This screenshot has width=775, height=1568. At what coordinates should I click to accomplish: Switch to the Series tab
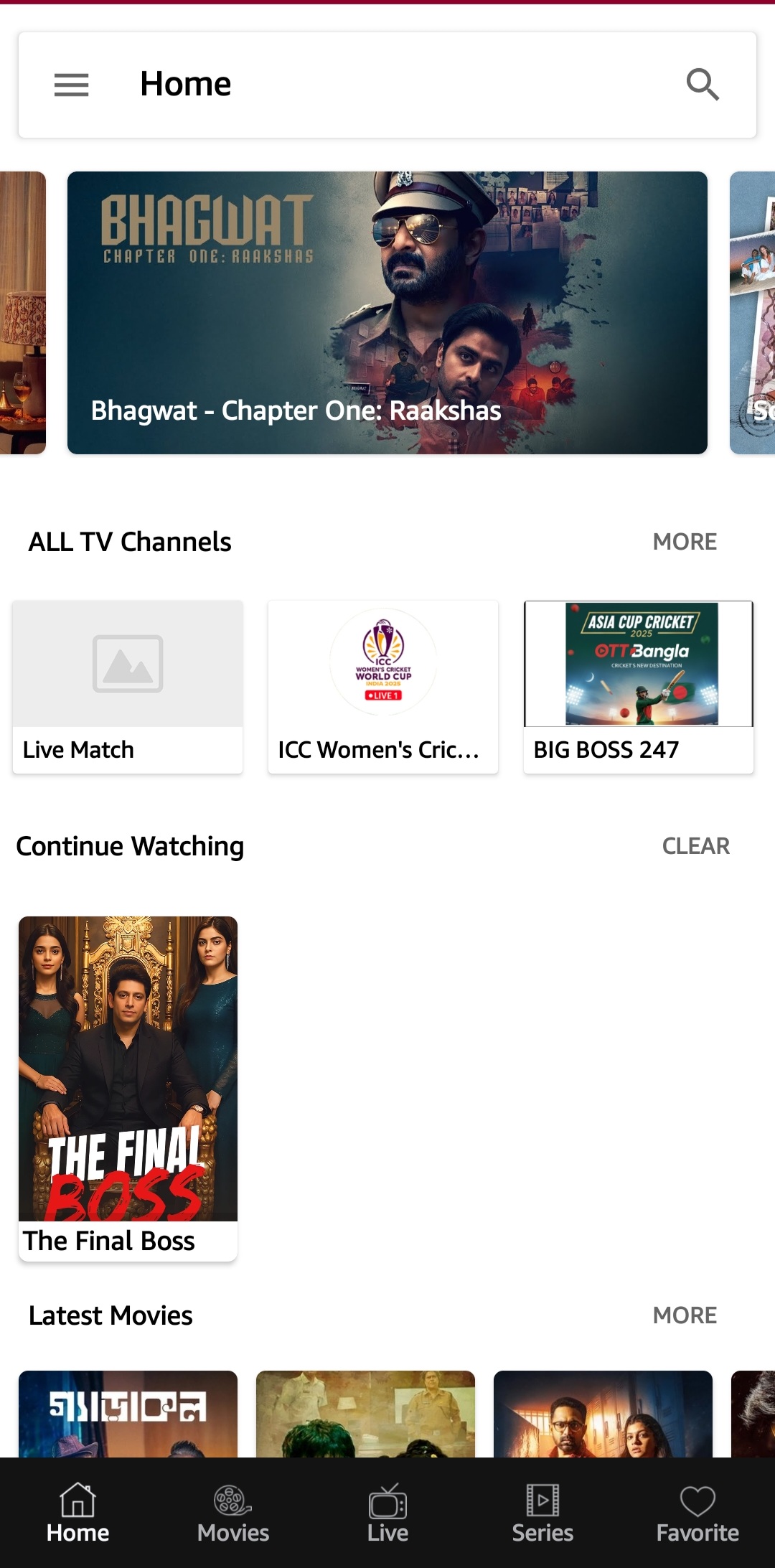coord(542,1513)
